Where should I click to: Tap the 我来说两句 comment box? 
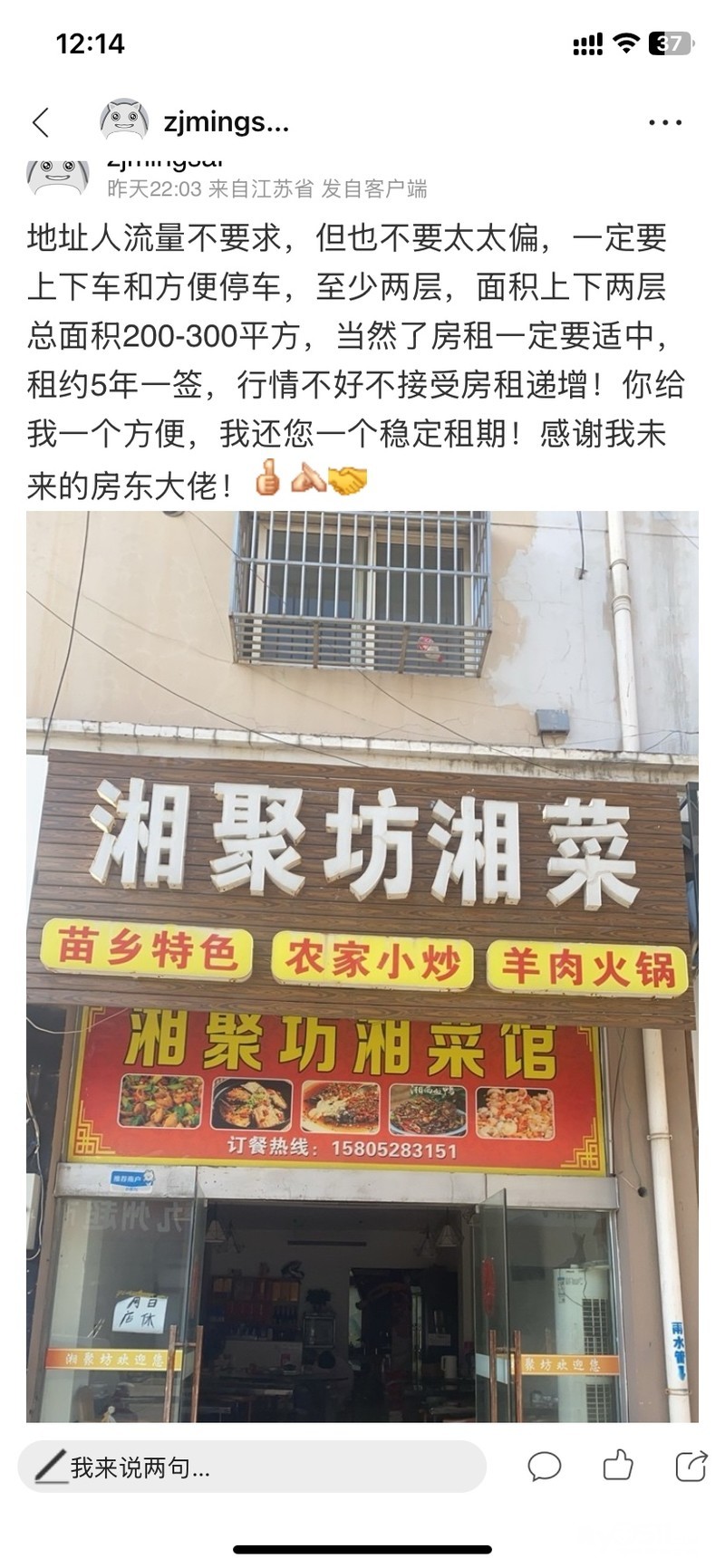click(252, 1467)
